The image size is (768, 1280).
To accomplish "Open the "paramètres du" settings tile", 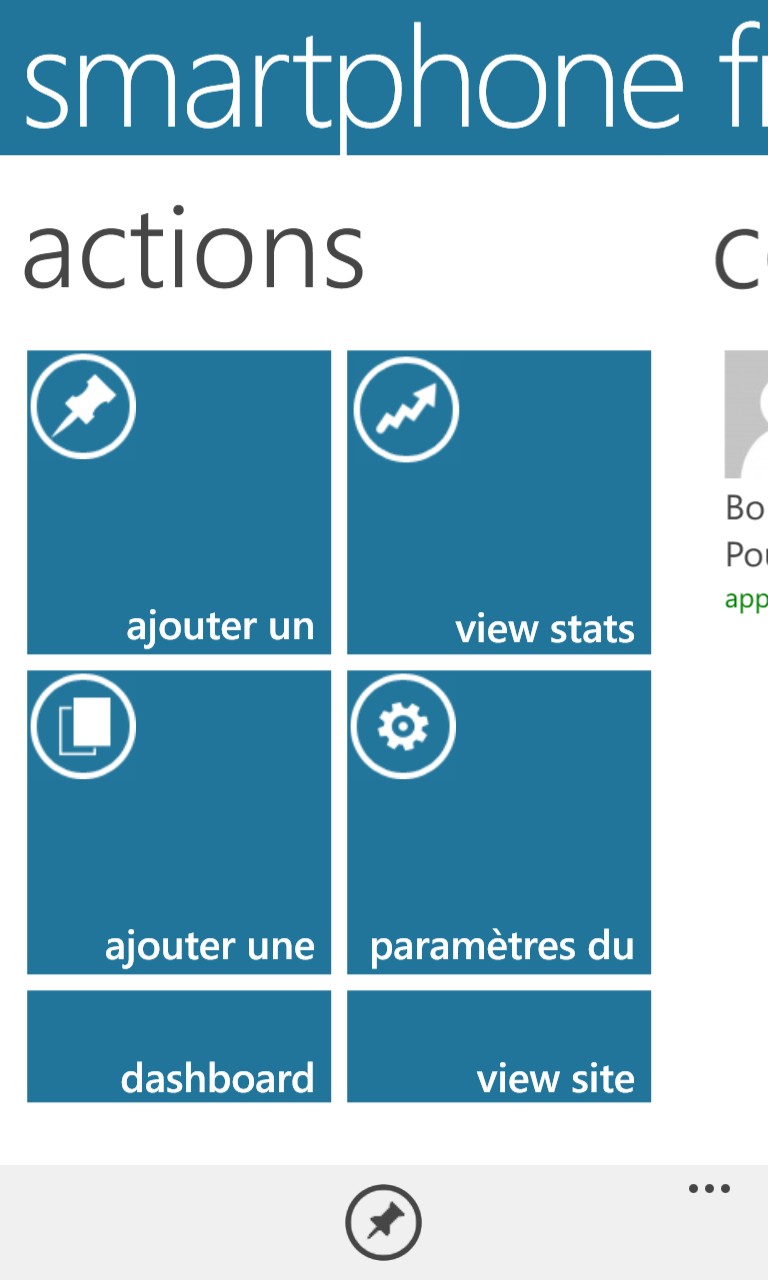I will [x=499, y=822].
